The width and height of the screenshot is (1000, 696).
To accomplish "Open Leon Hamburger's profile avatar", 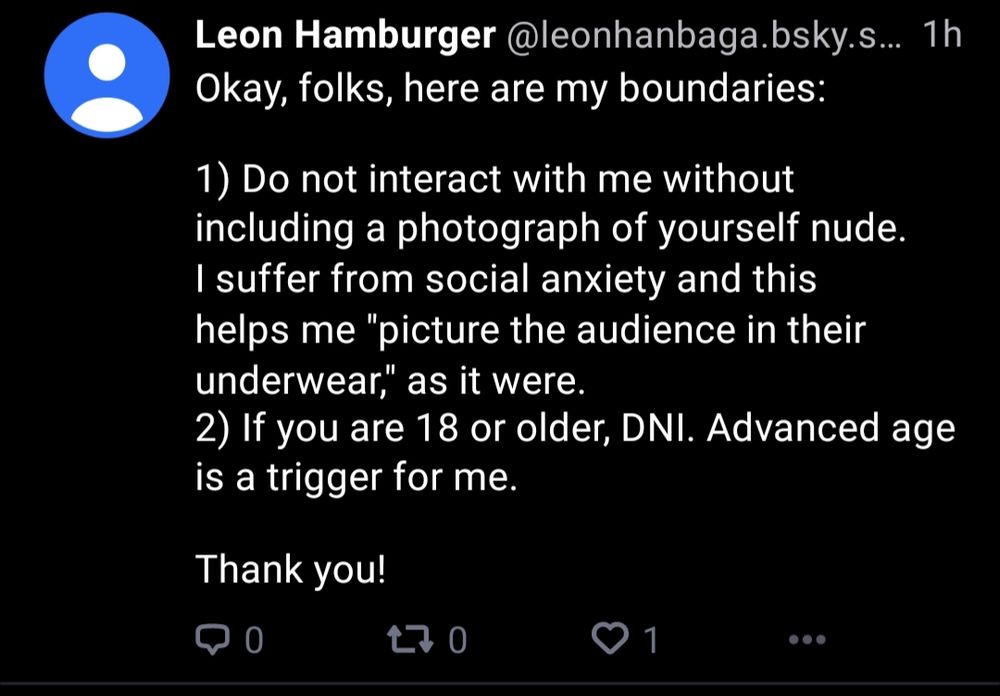I will [x=107, y=75].
